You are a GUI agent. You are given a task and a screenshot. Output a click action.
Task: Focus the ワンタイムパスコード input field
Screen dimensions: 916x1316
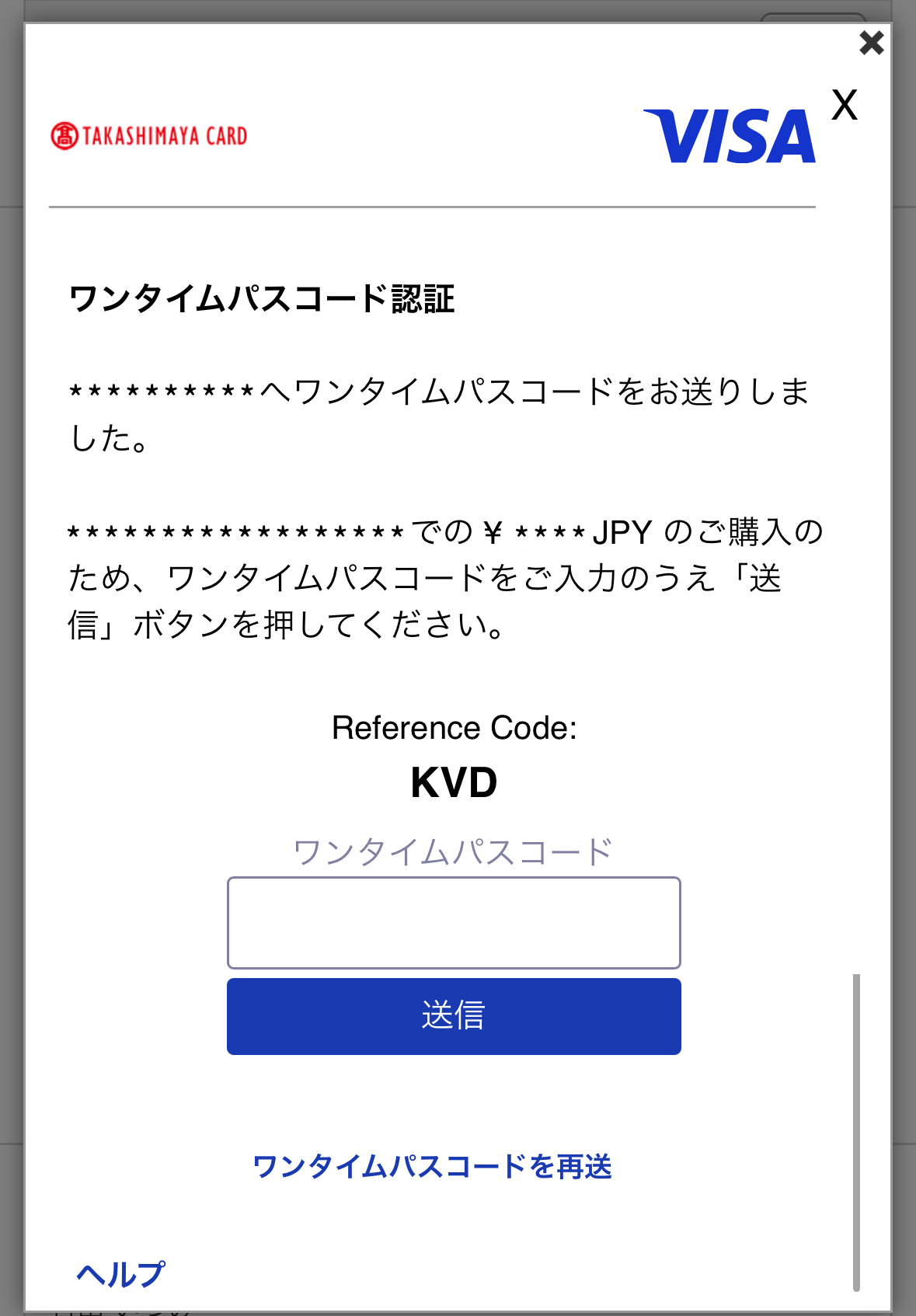[x=454, y=923]
